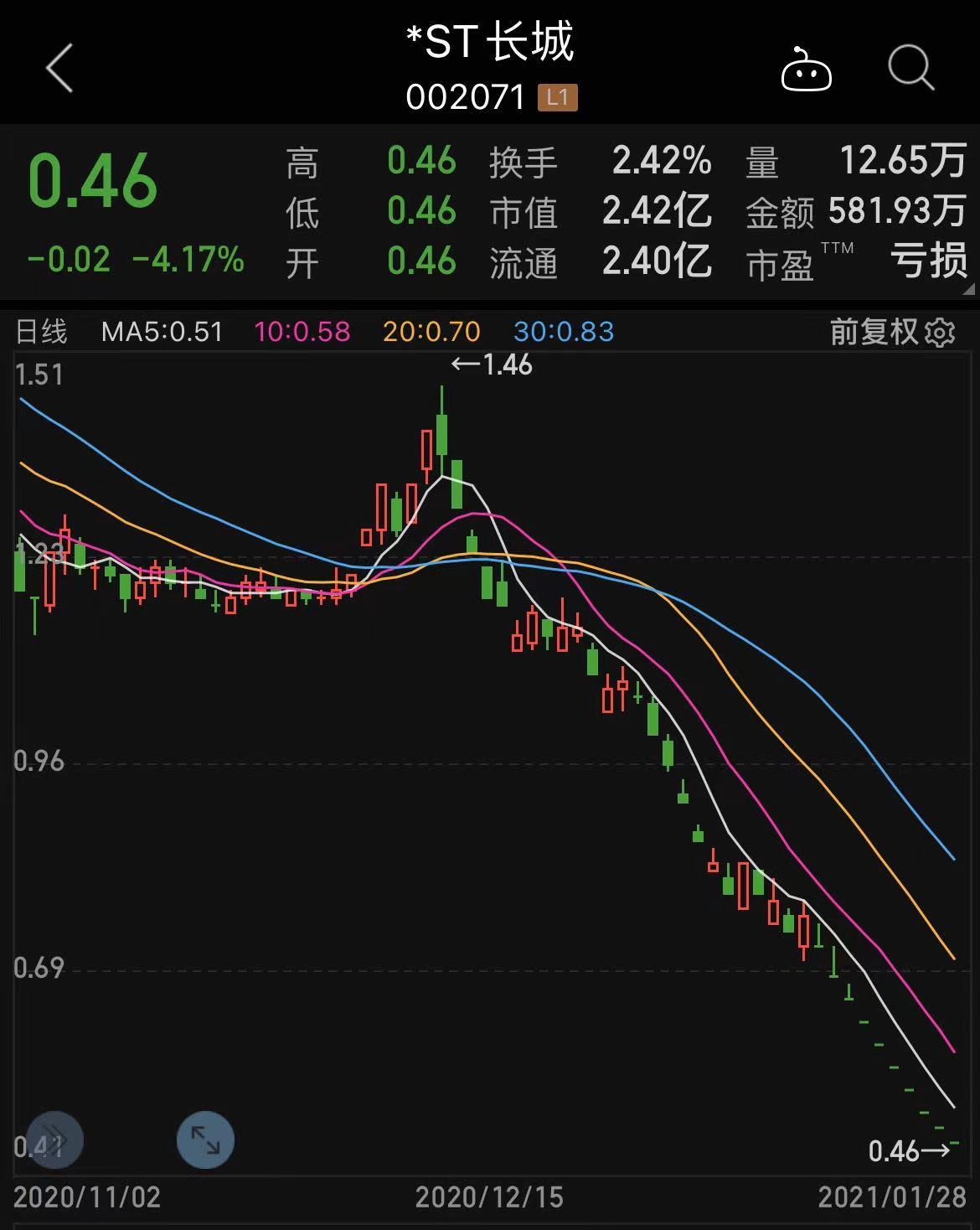Image resolution: width=980 pixels, height=1230 pixels.
Task: Tap the 2020/12/15 date on the timeline
Action: coord(490,1198)
